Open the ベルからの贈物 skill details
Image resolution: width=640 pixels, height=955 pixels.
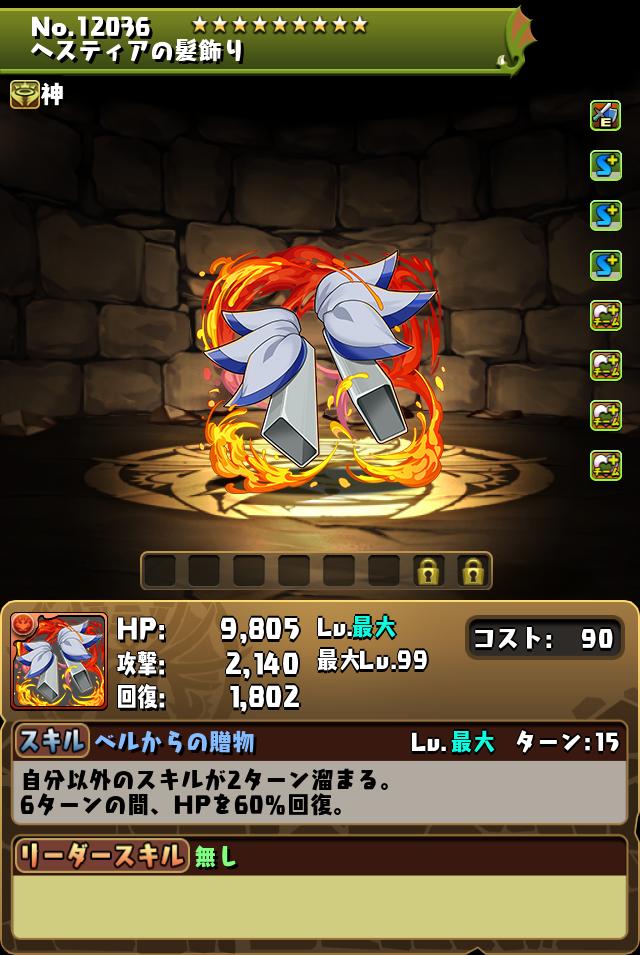(x=174, y=742)
